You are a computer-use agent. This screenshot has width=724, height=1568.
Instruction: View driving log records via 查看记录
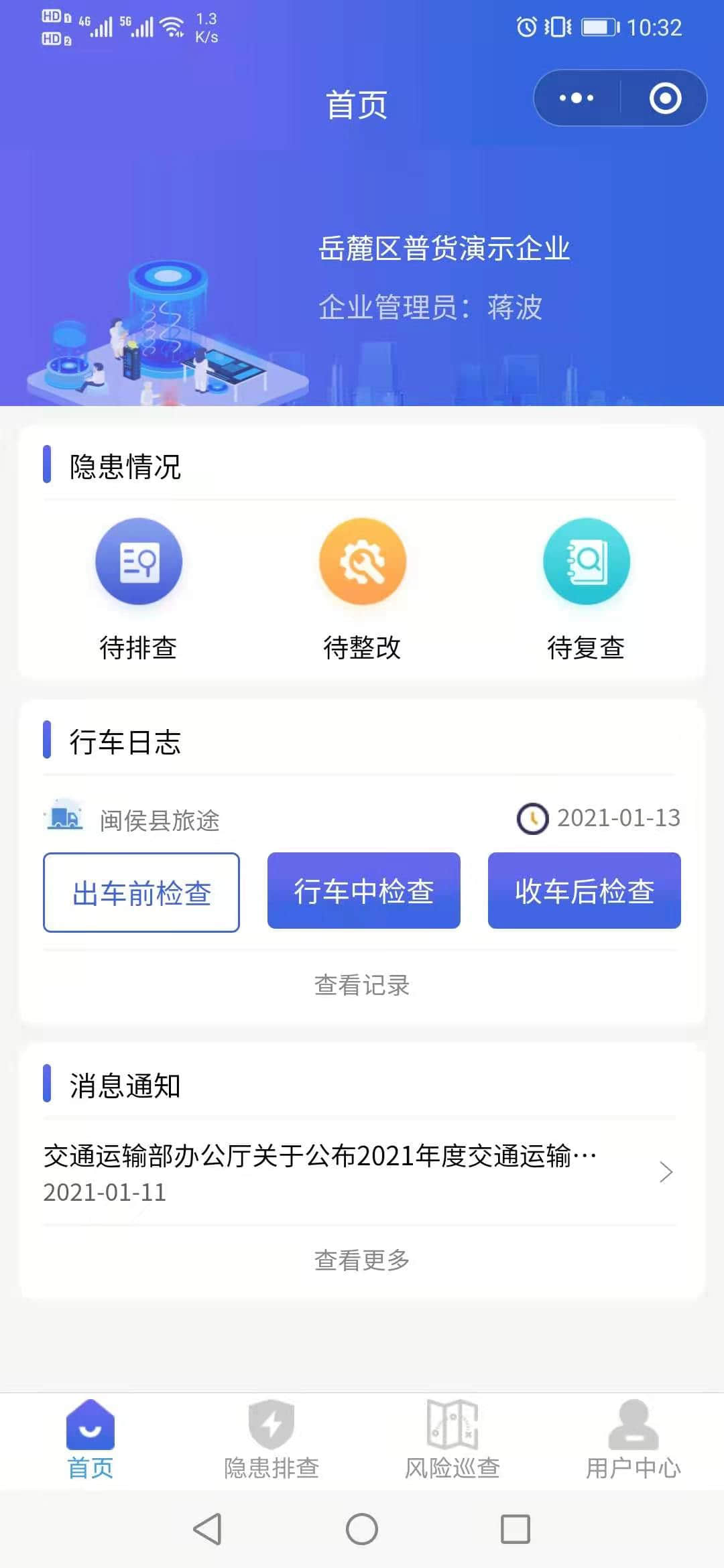pos(362,985)
